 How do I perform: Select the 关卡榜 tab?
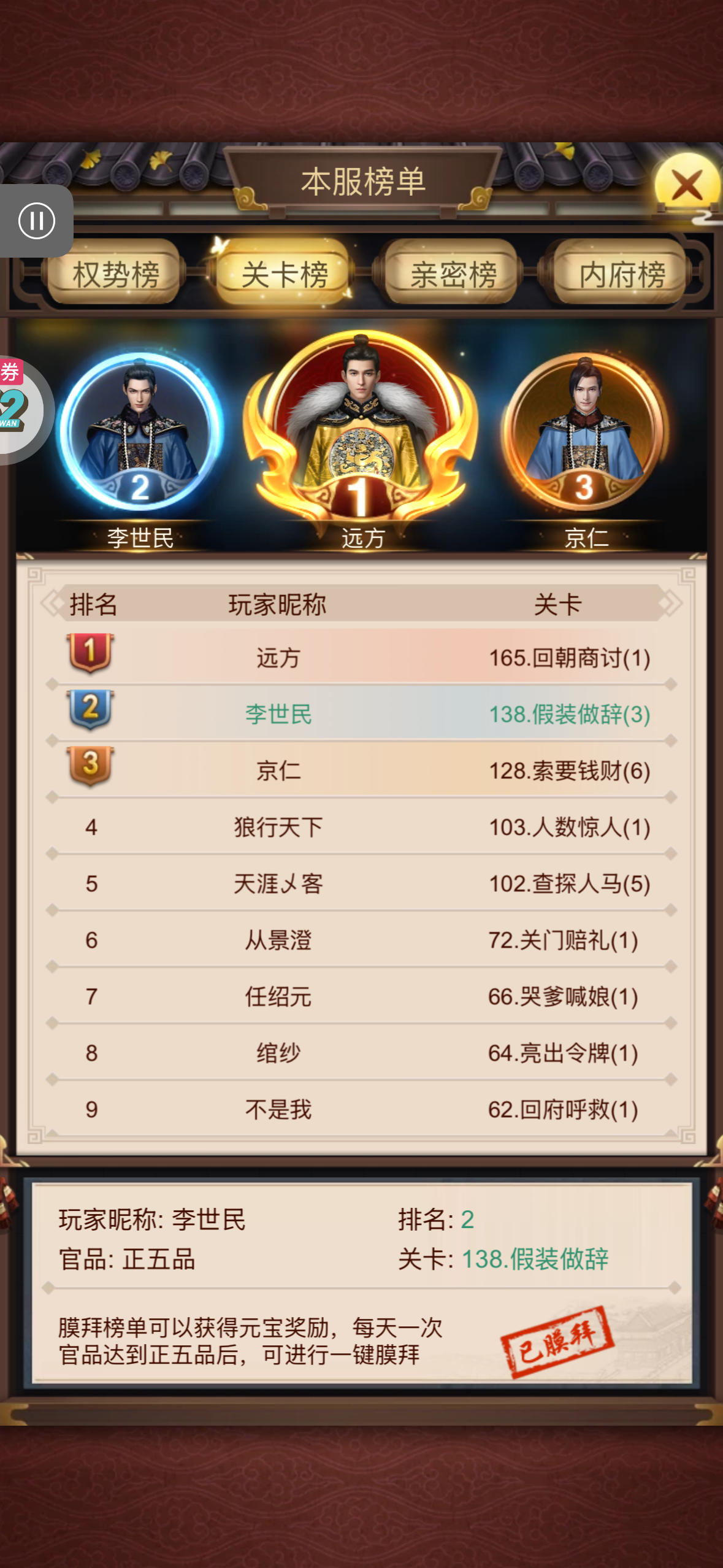(x=284, y=274)
